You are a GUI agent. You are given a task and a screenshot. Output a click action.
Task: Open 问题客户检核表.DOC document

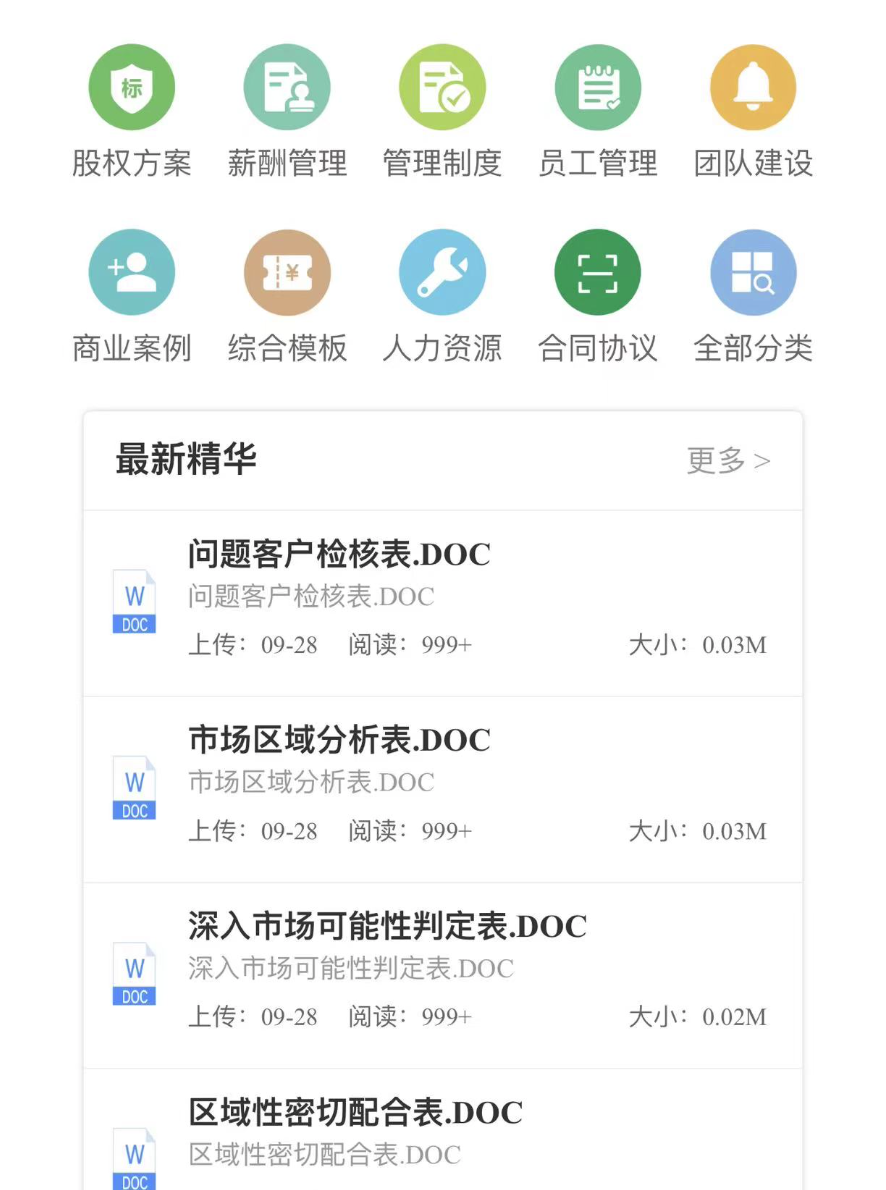[x=340, y=554]
